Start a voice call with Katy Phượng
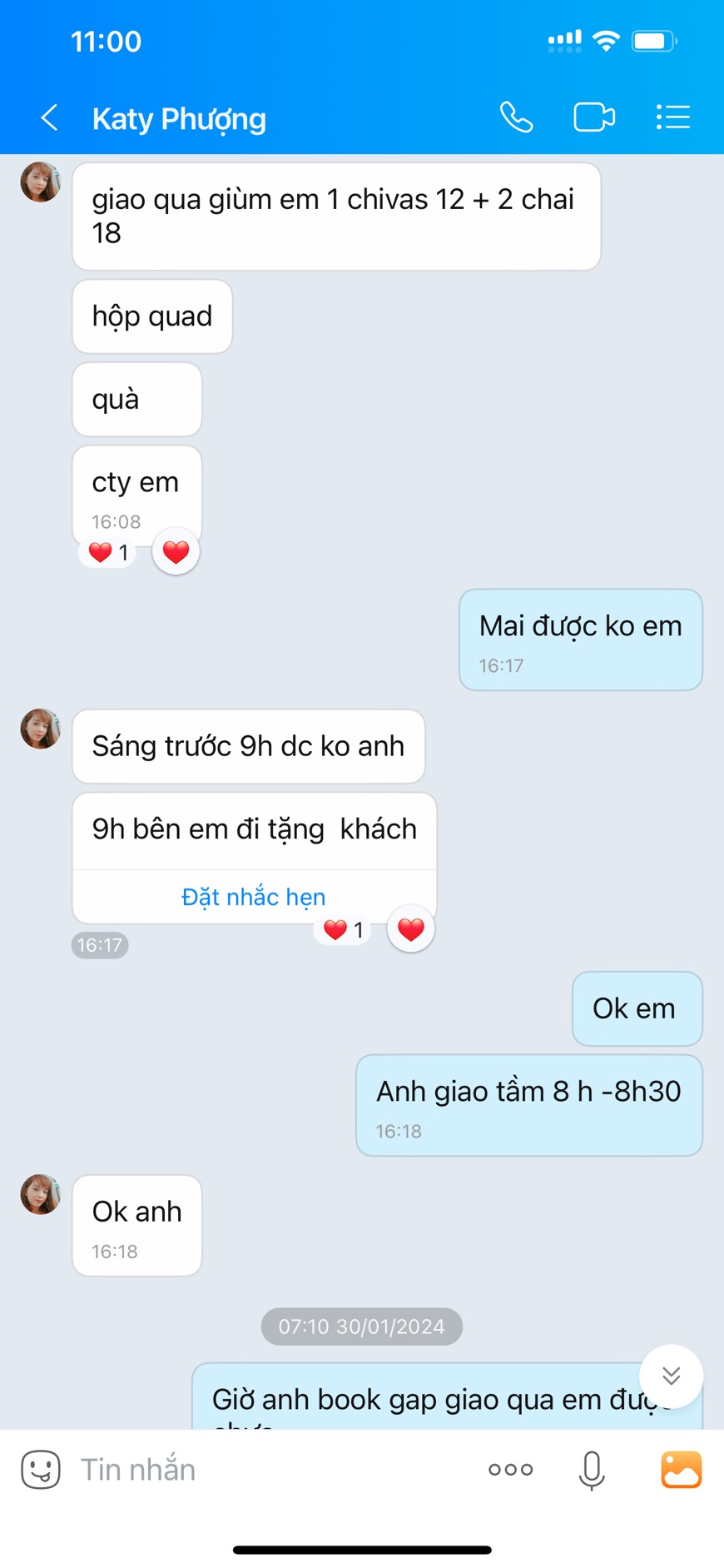Screen dimensions: 724x1568 [516, 117]
